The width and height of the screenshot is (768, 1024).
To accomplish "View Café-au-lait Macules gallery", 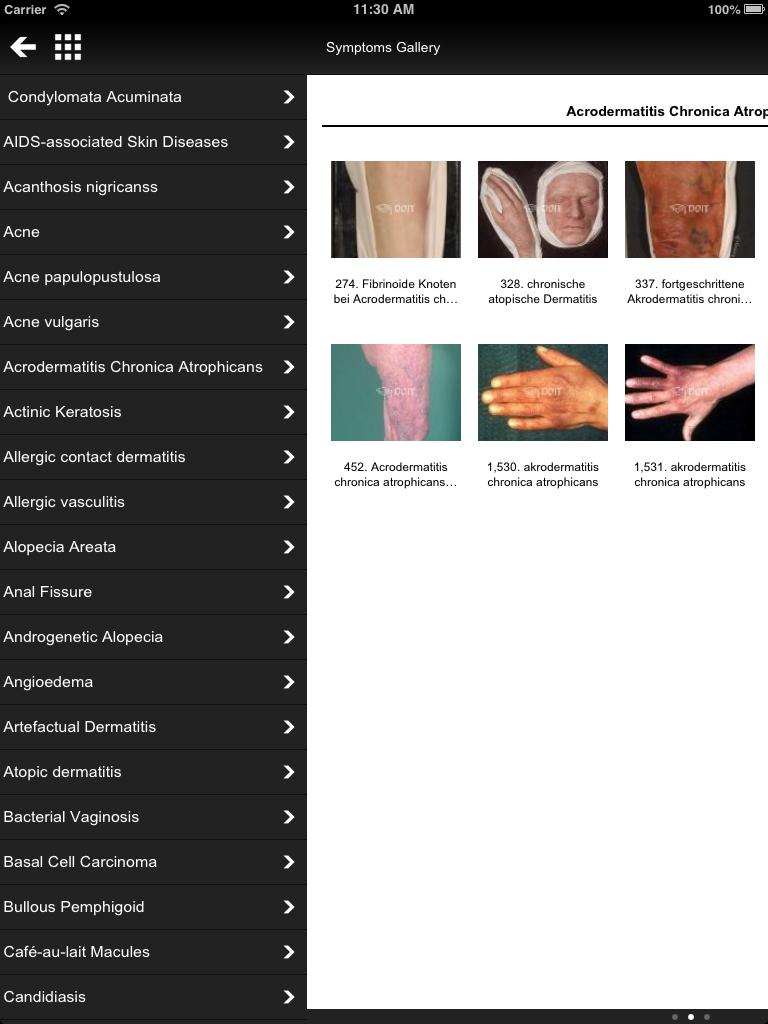I will tap(153, 952).
